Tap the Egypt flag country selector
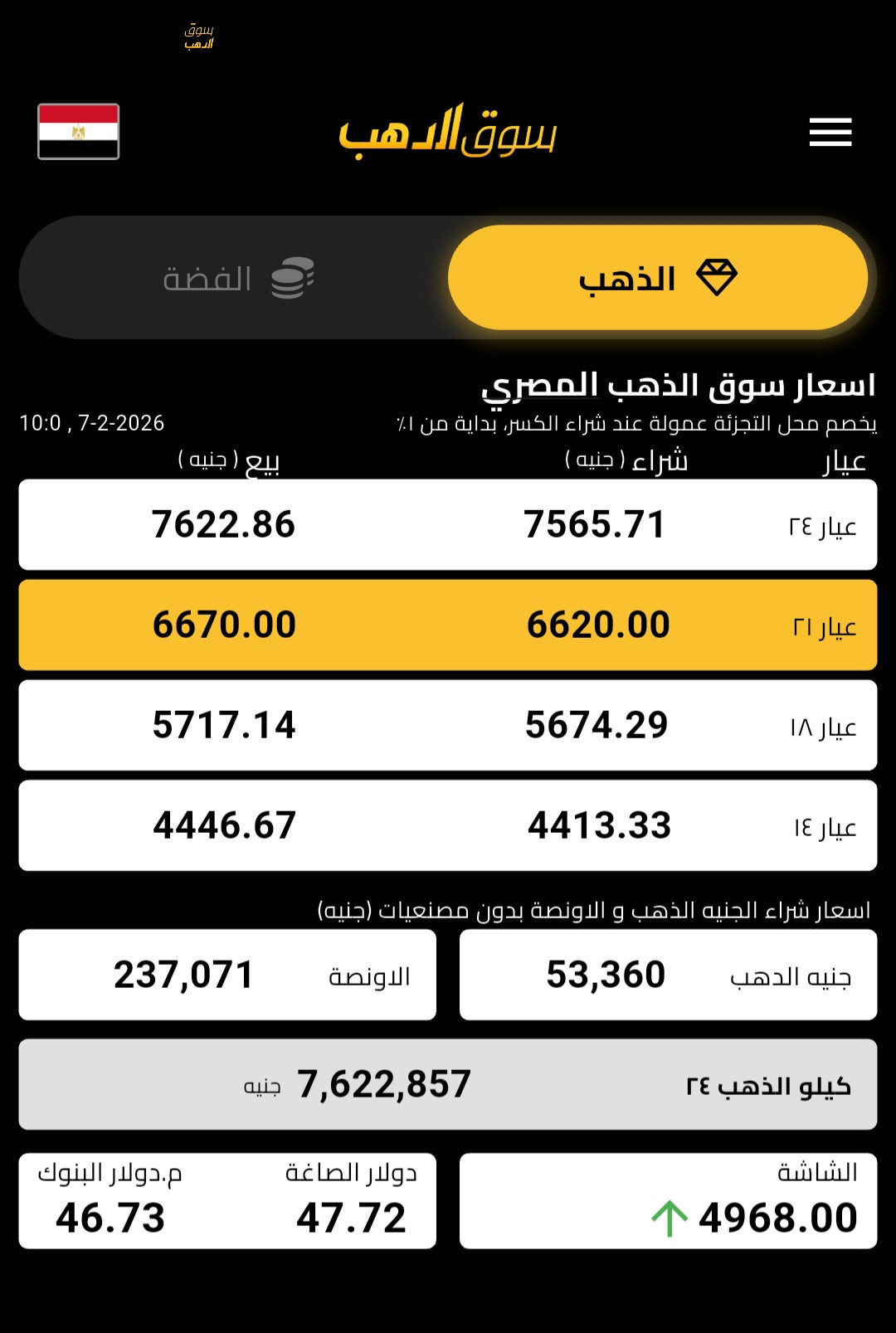Screen dimensions: 896x1333 (x=79, y=131)
